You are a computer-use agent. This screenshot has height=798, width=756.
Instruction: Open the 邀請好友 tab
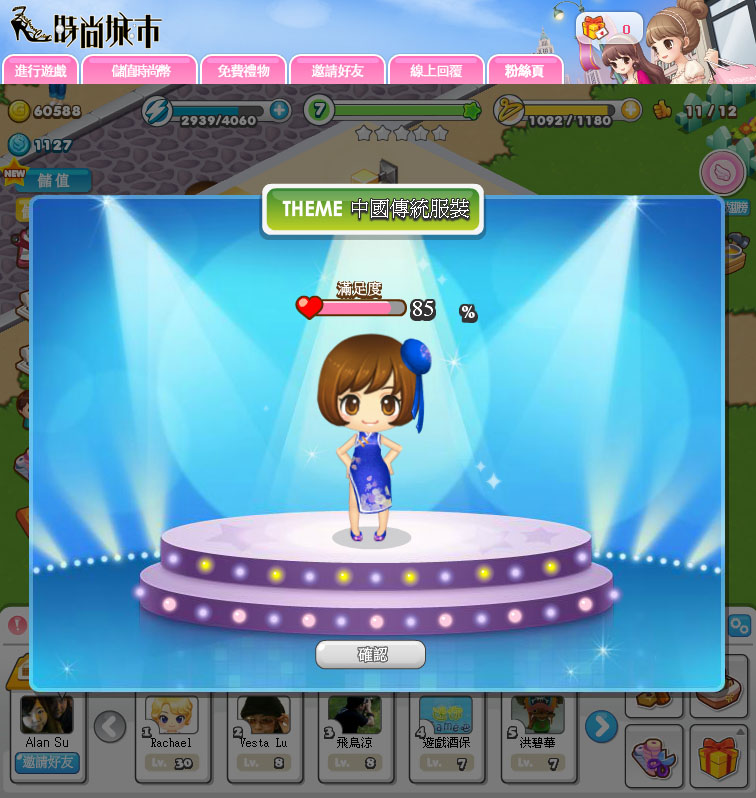point(337,71)
